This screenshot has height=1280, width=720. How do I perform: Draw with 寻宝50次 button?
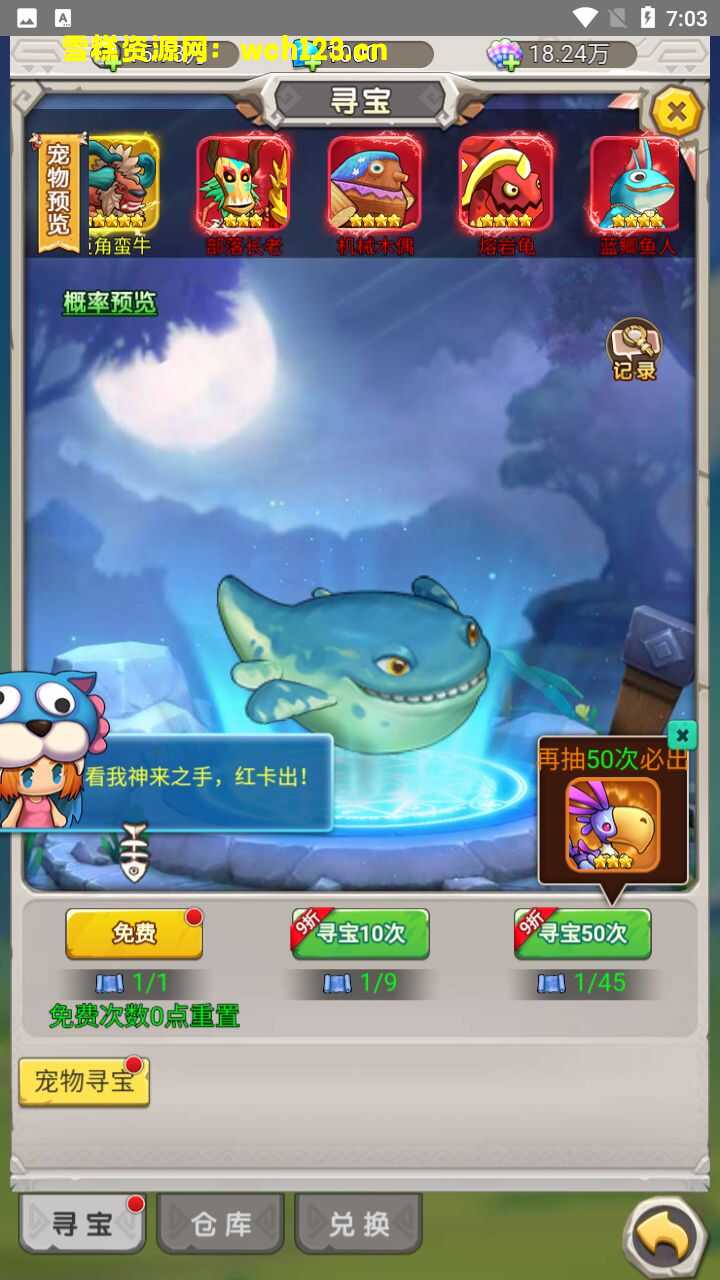click(582, 934)
